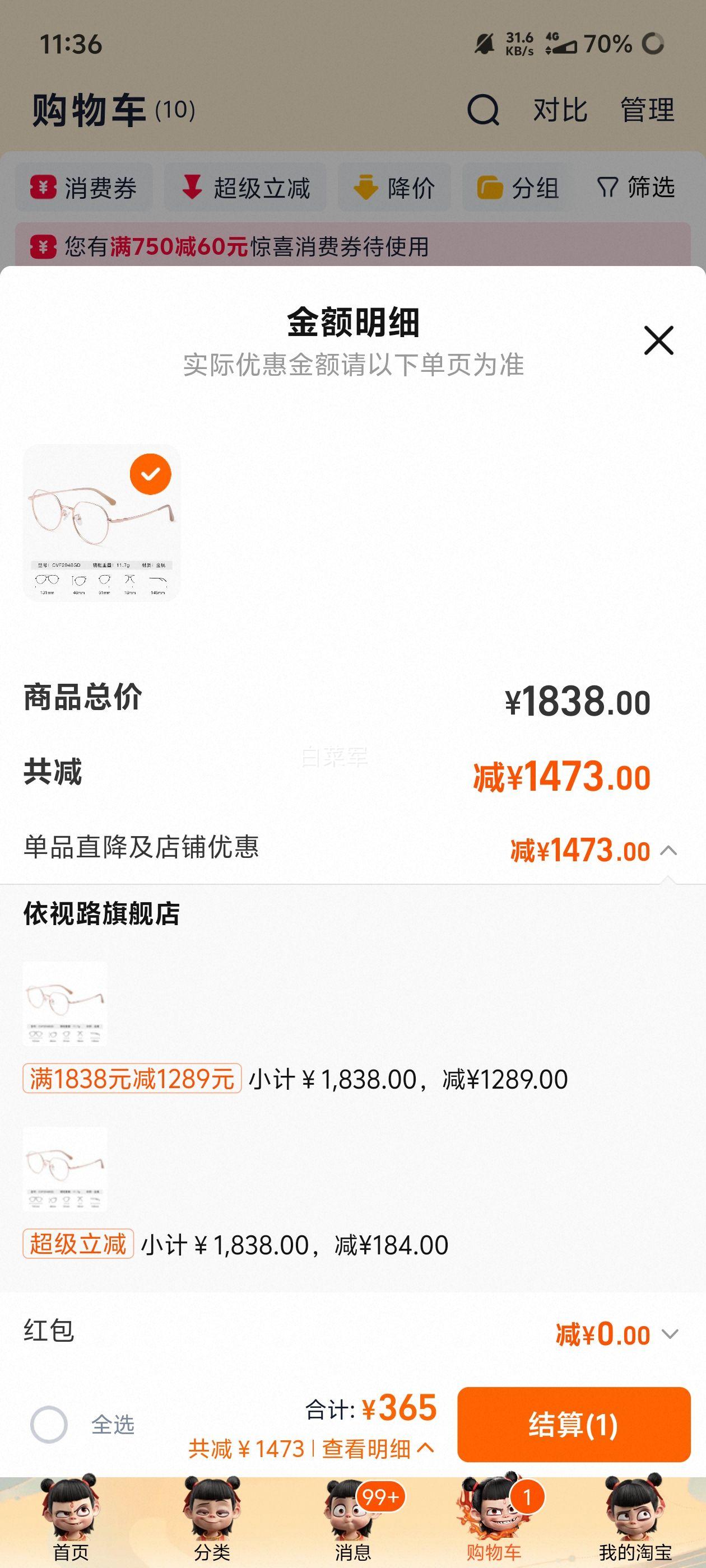Tap the 结算(1) checkout button
Image resolution: width=706 pixels, height=1568 pixels.
click(x=573, y=1424)
